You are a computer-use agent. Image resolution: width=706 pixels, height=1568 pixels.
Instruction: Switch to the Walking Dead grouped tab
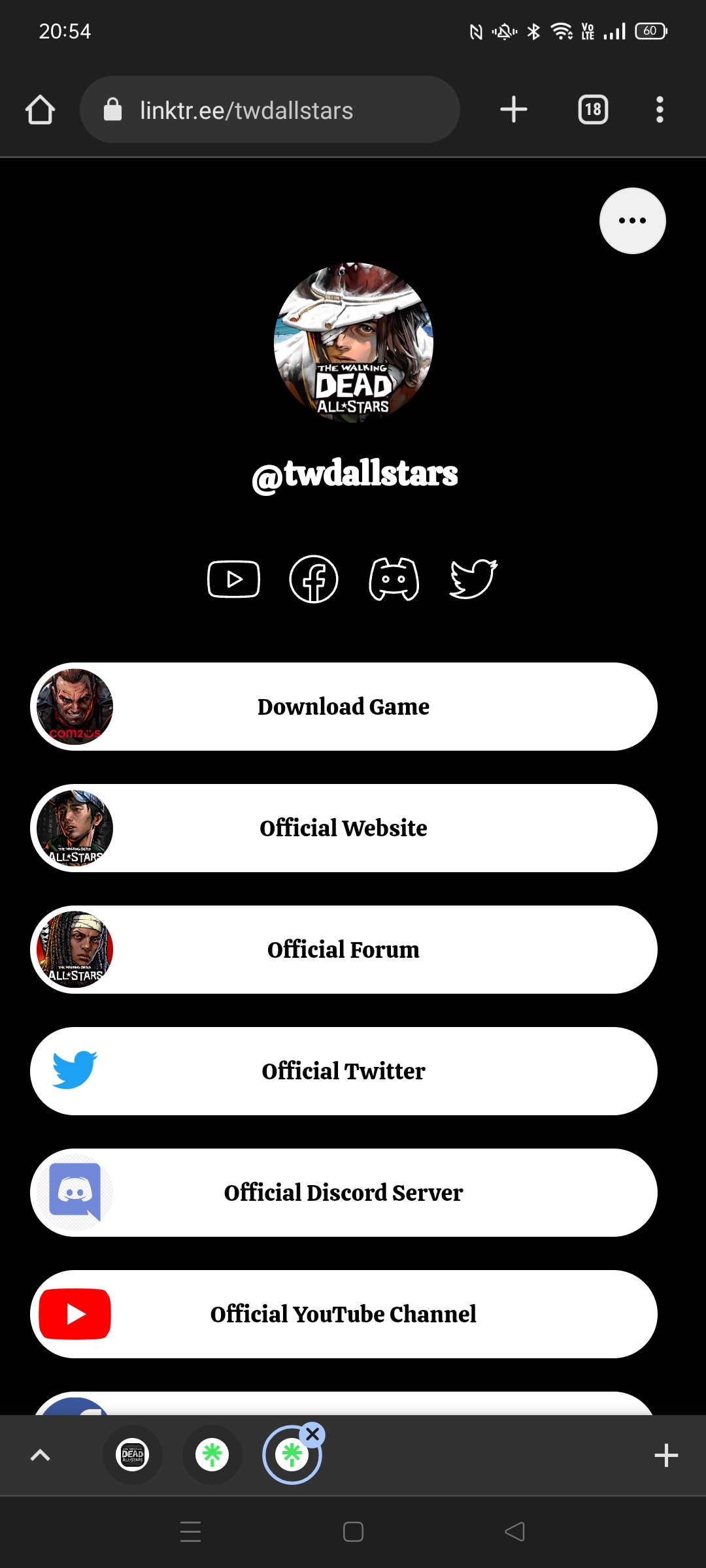pos(133,1455)
